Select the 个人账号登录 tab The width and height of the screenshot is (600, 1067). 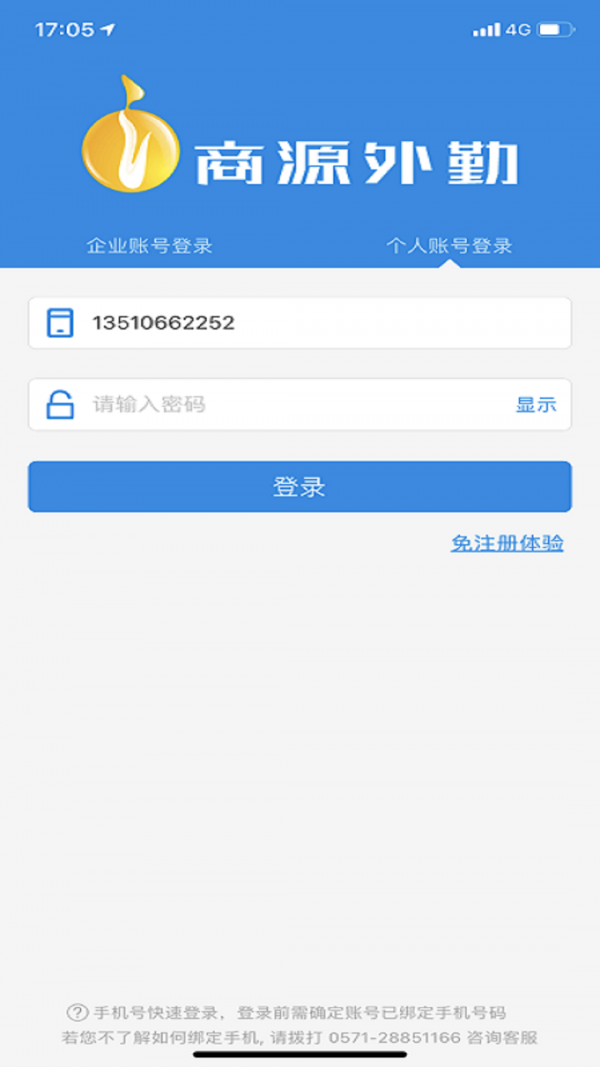(449, 246)
